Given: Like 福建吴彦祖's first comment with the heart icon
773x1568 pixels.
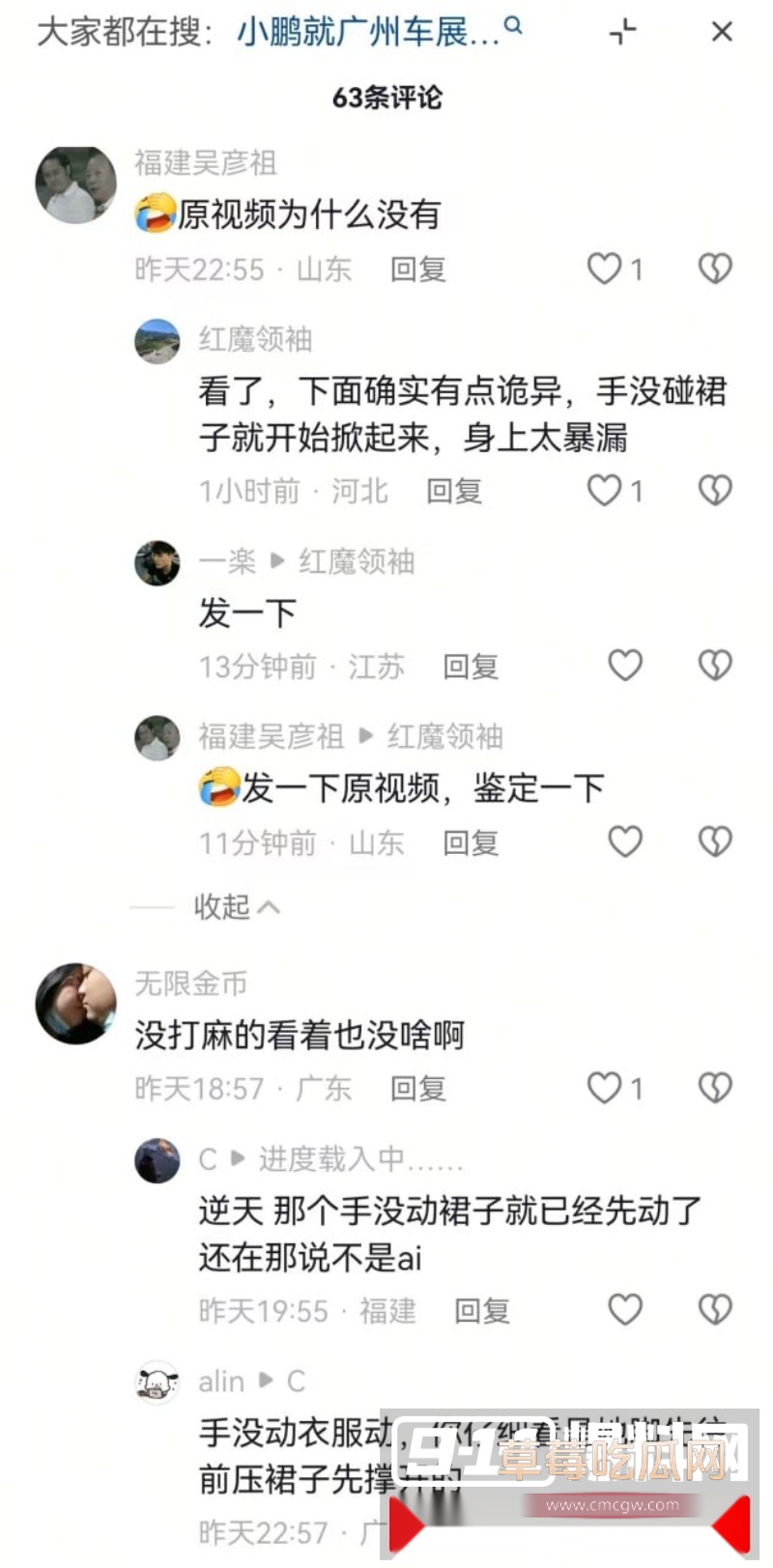Looking at the screenshot, I should [607, 270].
